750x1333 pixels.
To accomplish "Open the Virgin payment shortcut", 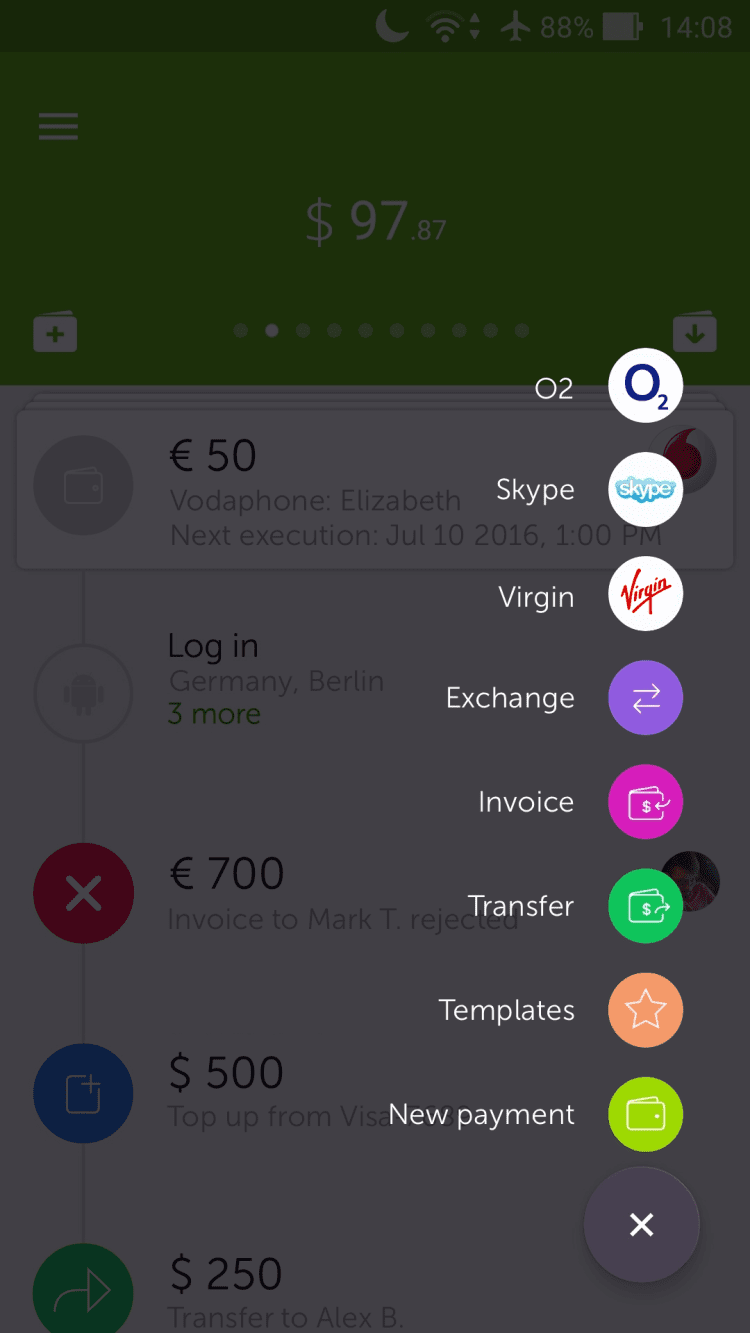I will click(645, 594).
